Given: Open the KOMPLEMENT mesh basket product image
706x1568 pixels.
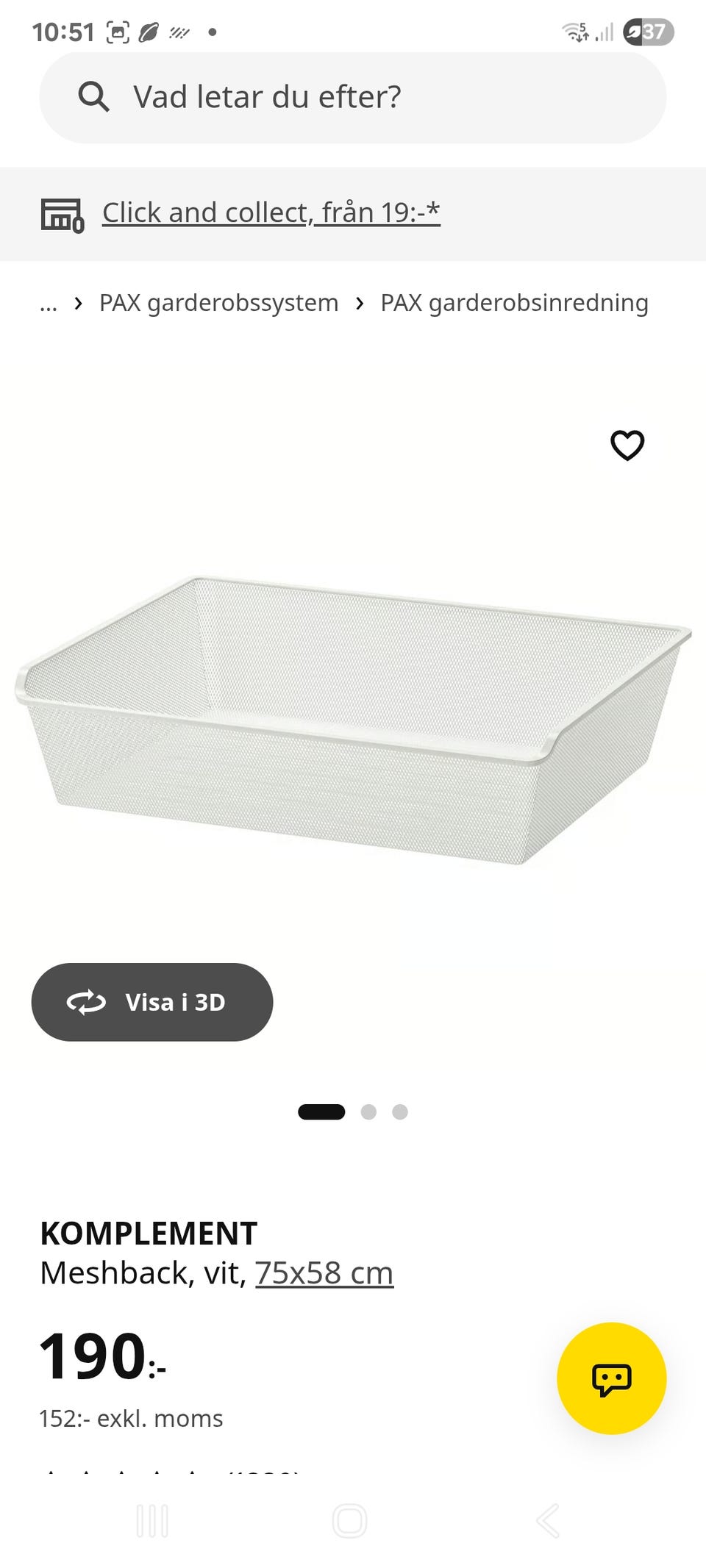Looking at the screenshot, I should [353, 720].
